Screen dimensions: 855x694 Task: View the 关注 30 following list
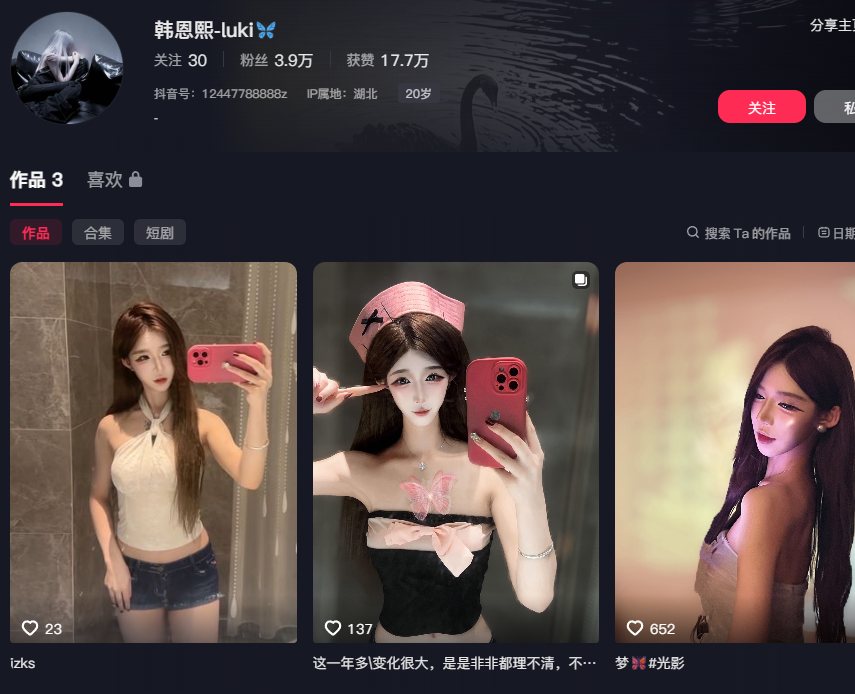180,61
